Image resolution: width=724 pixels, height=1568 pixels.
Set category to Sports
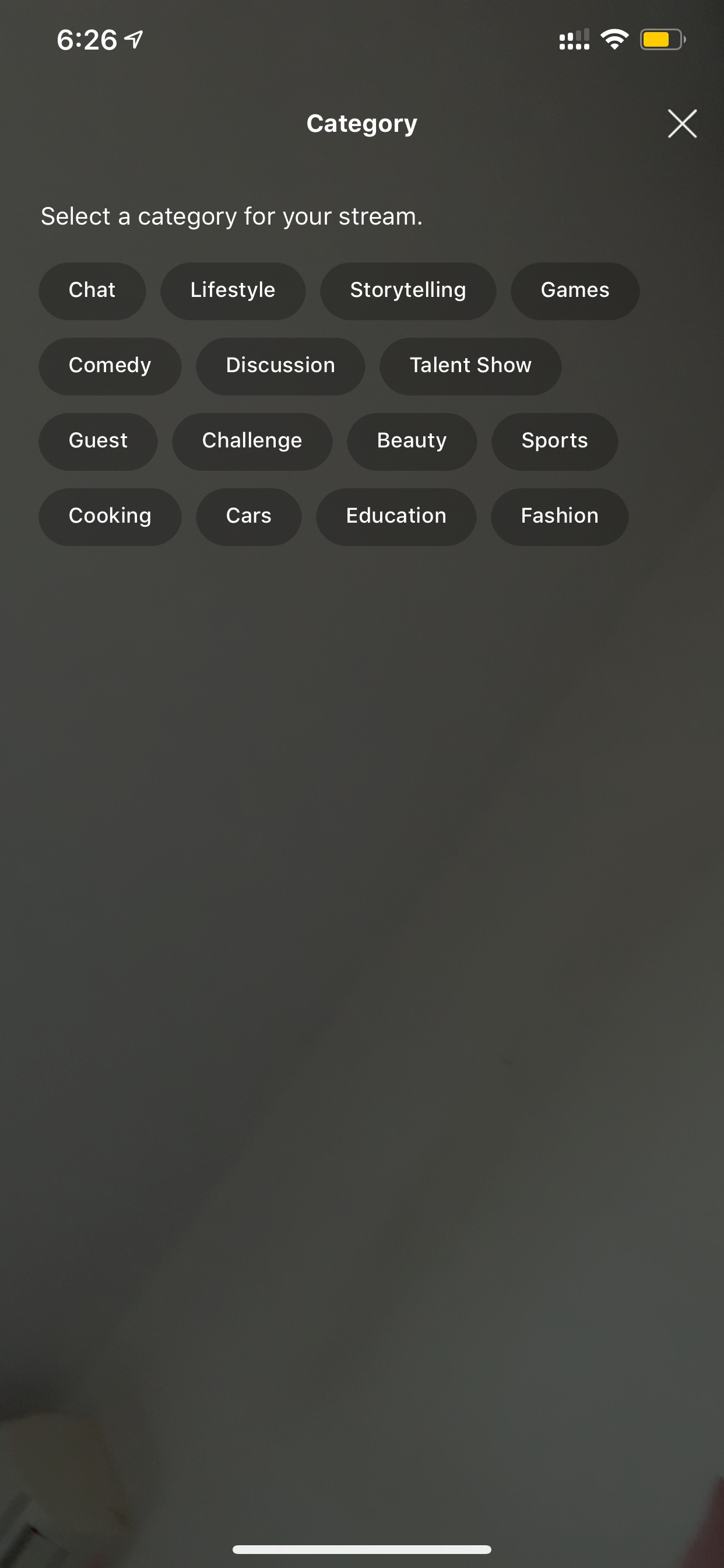(555, 442)
